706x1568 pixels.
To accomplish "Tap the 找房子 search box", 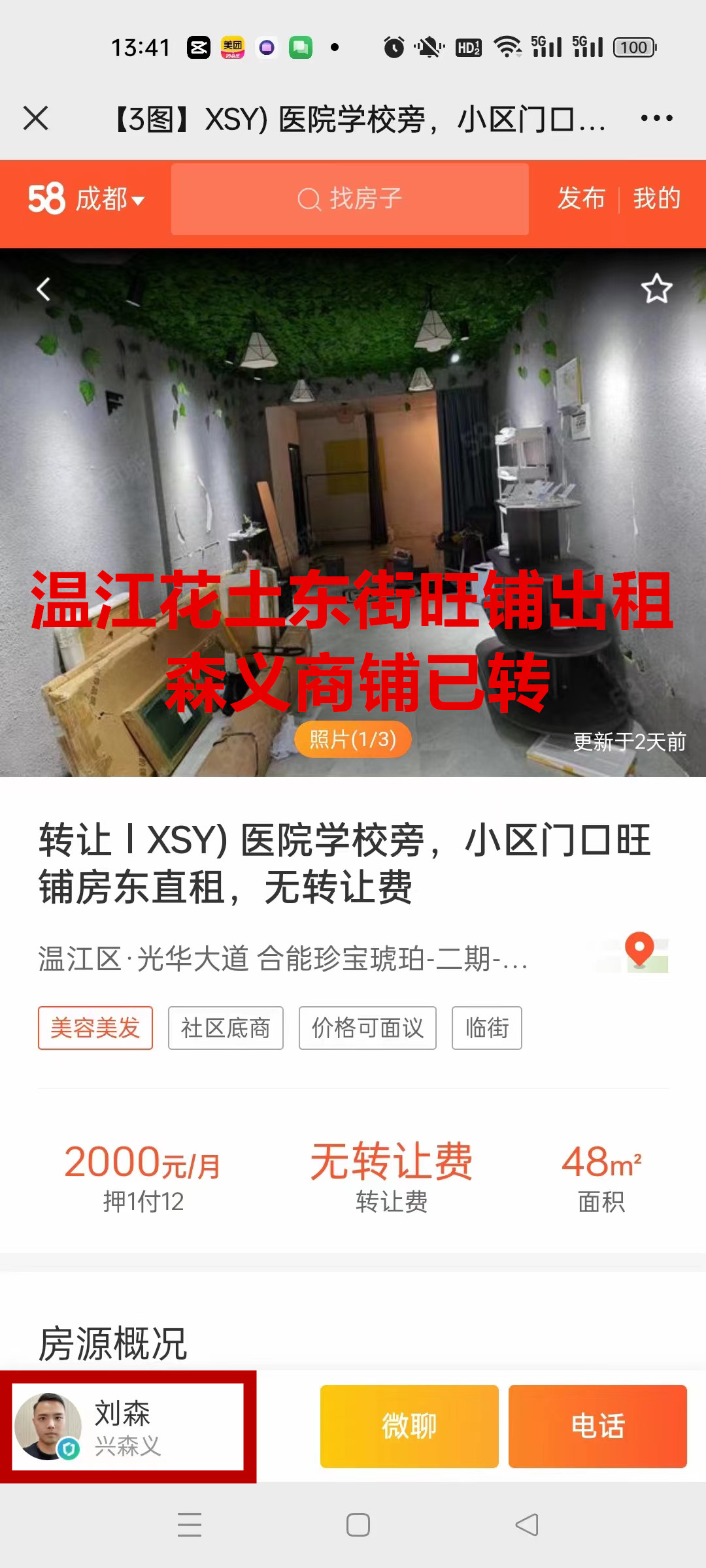I will coord(350,199).
